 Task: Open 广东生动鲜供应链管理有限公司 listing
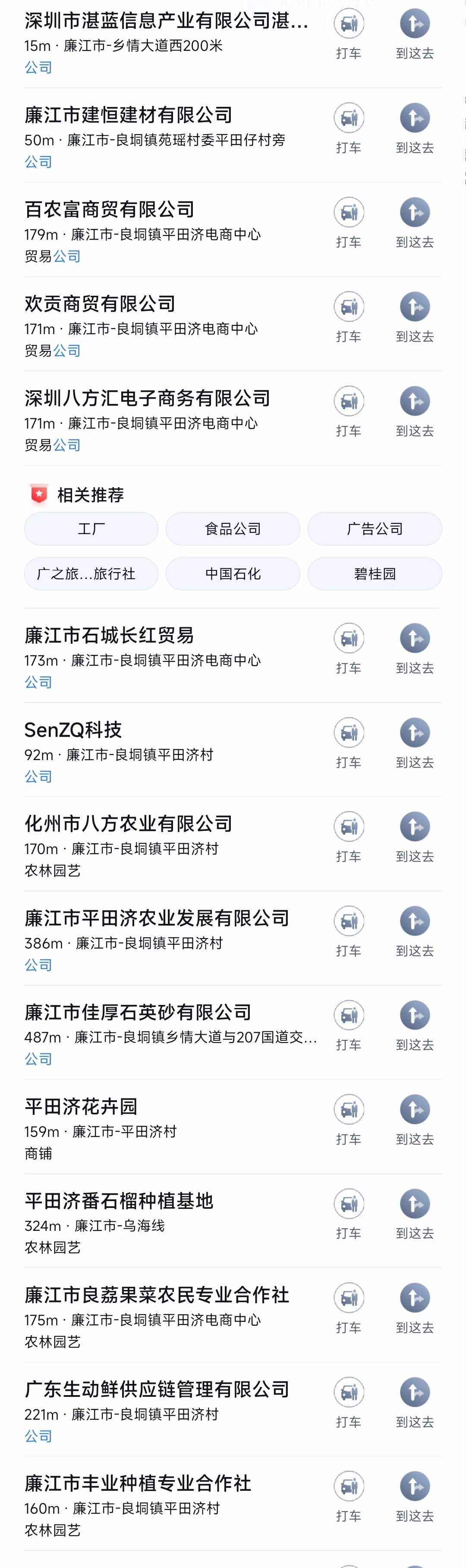pos(157,1389)
